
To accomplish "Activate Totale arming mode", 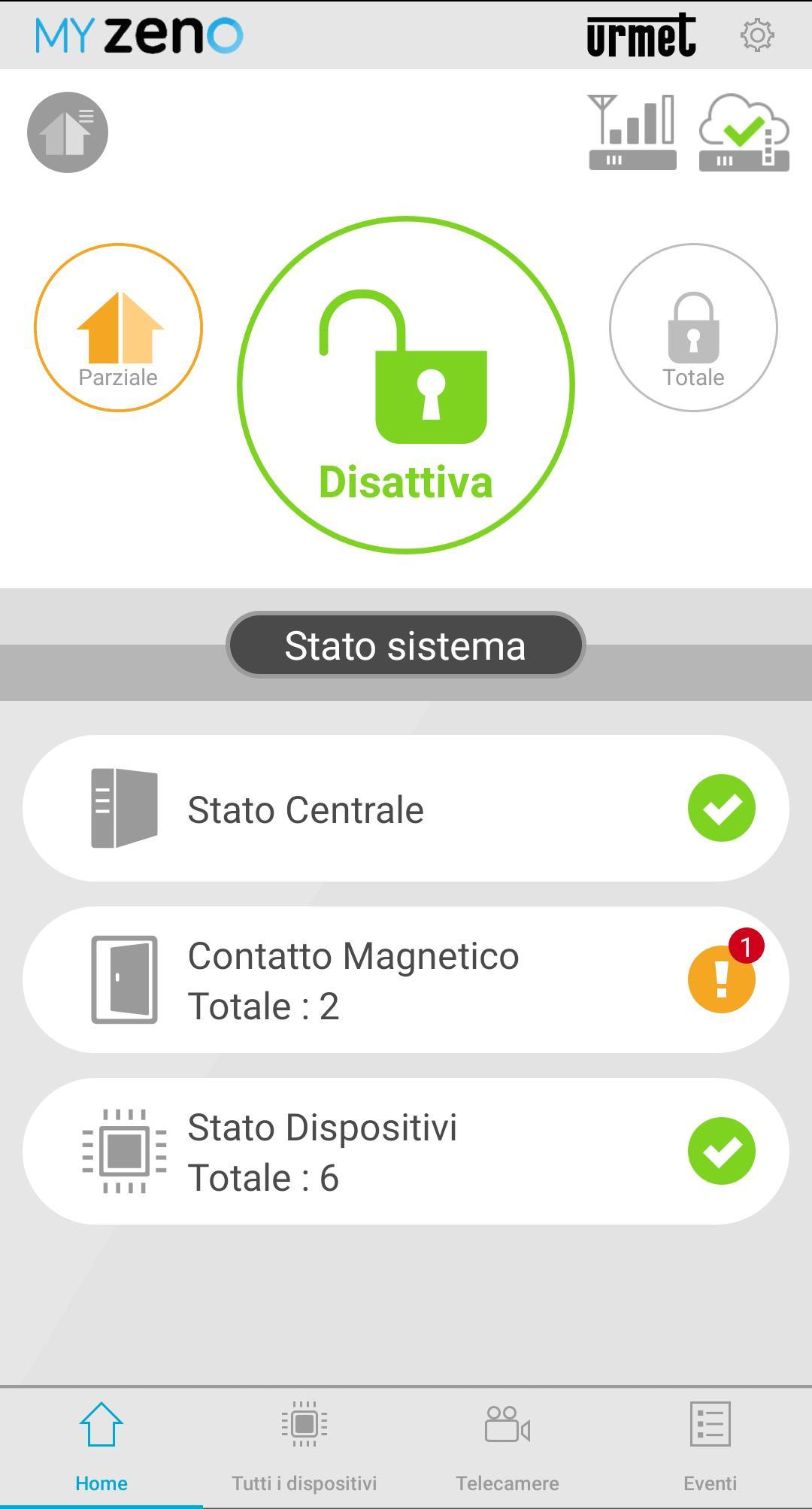I will [693, 327].
